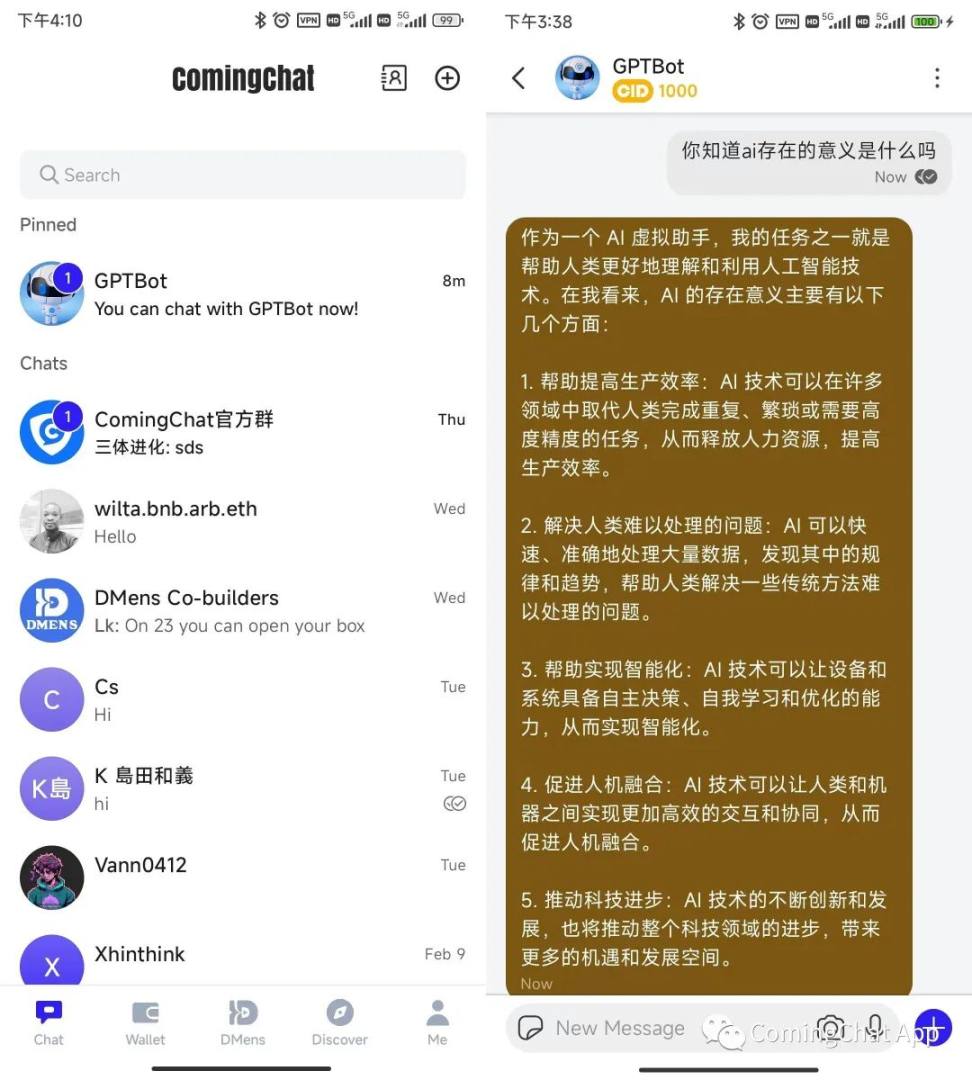Open the chat with Cs
972x1080 pixels.
(x=242, y=700)
